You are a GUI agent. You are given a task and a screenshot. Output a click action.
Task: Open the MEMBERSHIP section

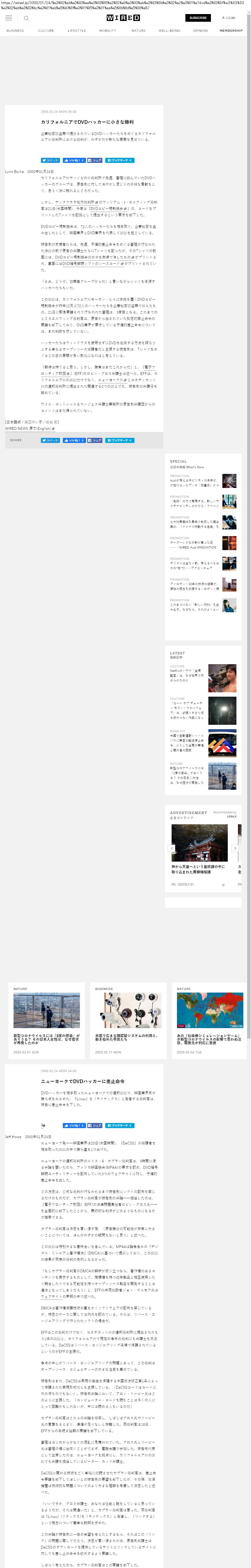click(x=231, y=30)
